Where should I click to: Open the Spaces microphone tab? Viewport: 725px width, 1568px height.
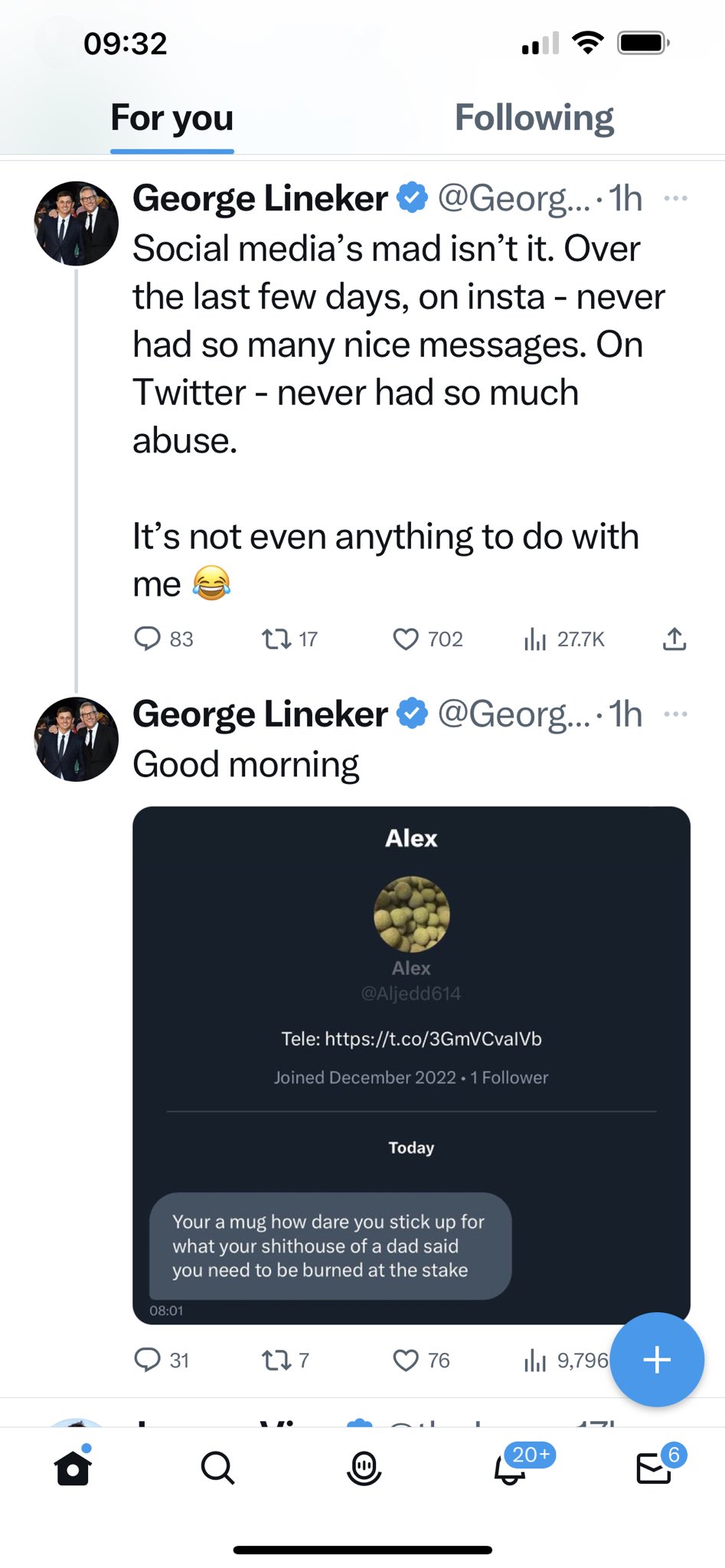point(364,1468)
